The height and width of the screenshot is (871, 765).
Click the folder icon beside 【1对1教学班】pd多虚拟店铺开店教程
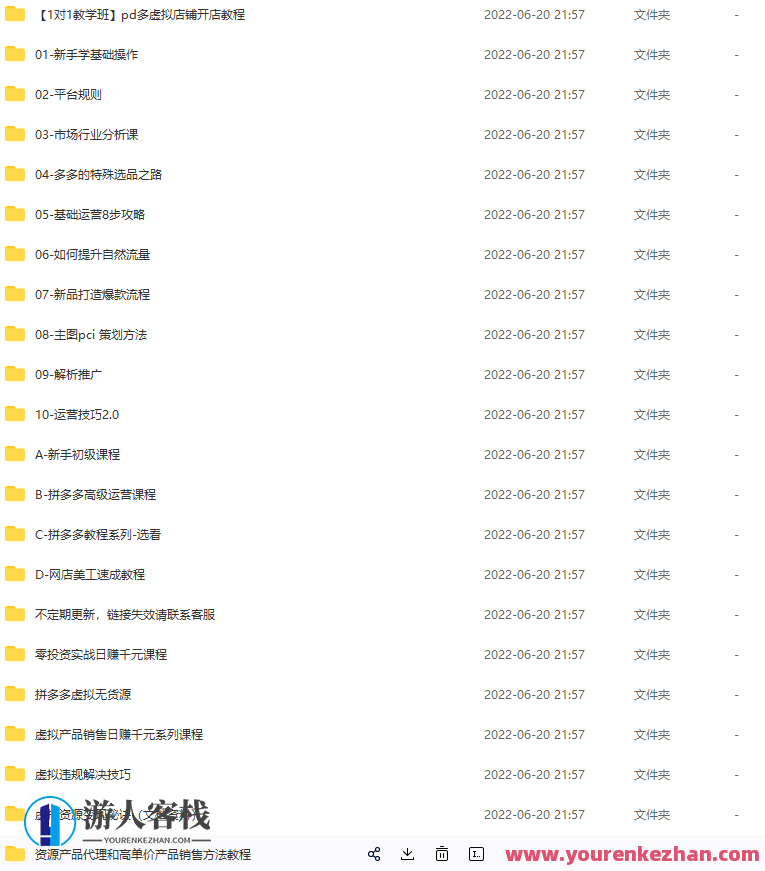pyautogui.click(x=14, y=14)
